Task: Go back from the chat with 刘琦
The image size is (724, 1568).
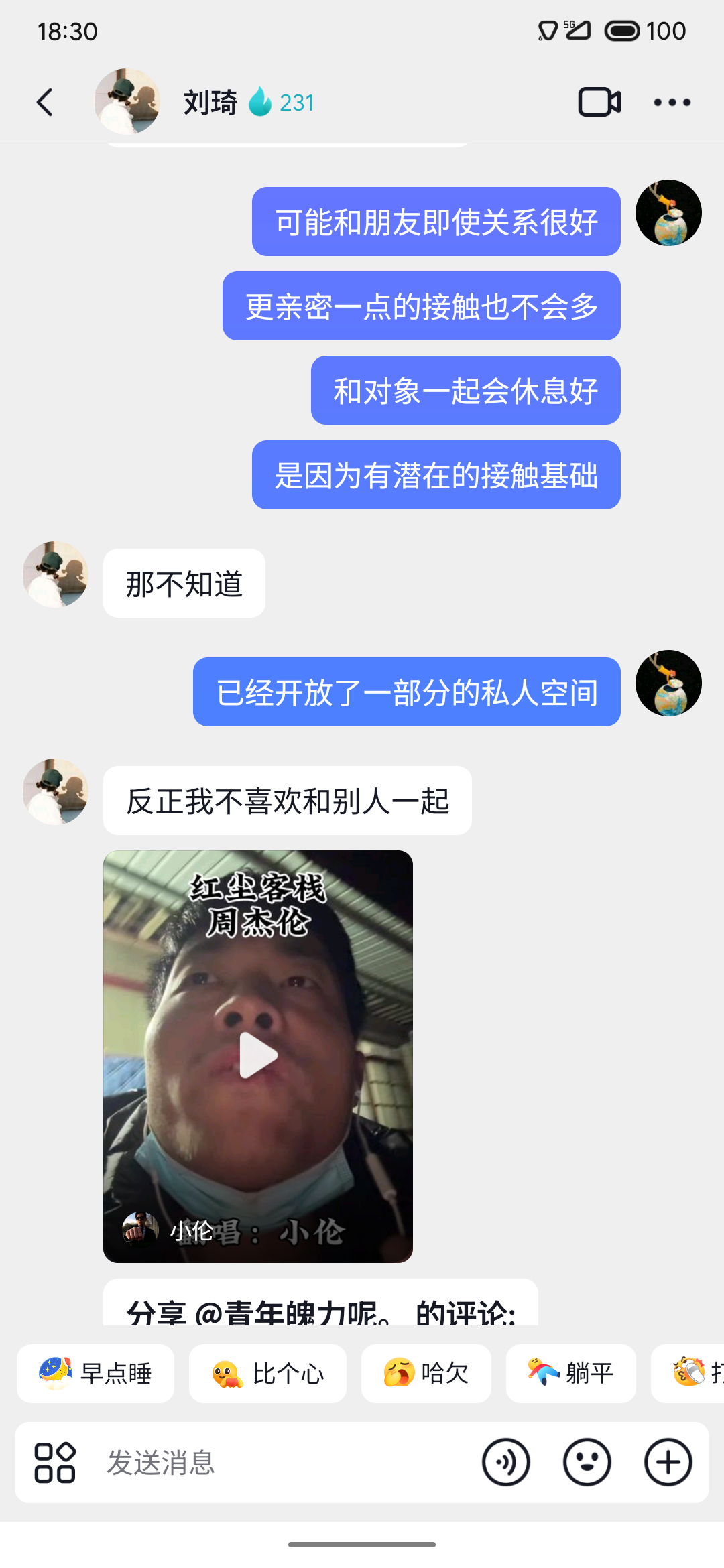Action: [45, 103]
